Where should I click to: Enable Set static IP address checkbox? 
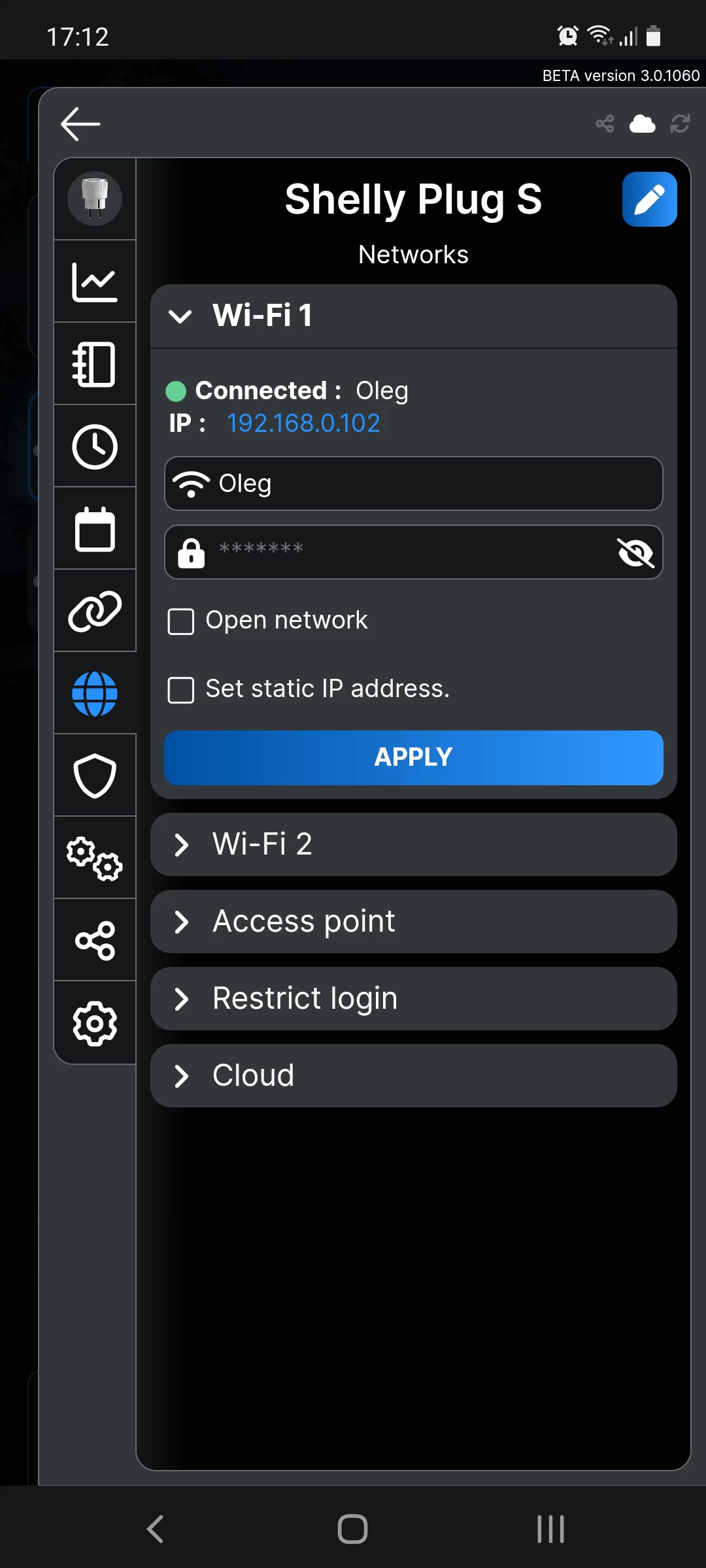181,690
